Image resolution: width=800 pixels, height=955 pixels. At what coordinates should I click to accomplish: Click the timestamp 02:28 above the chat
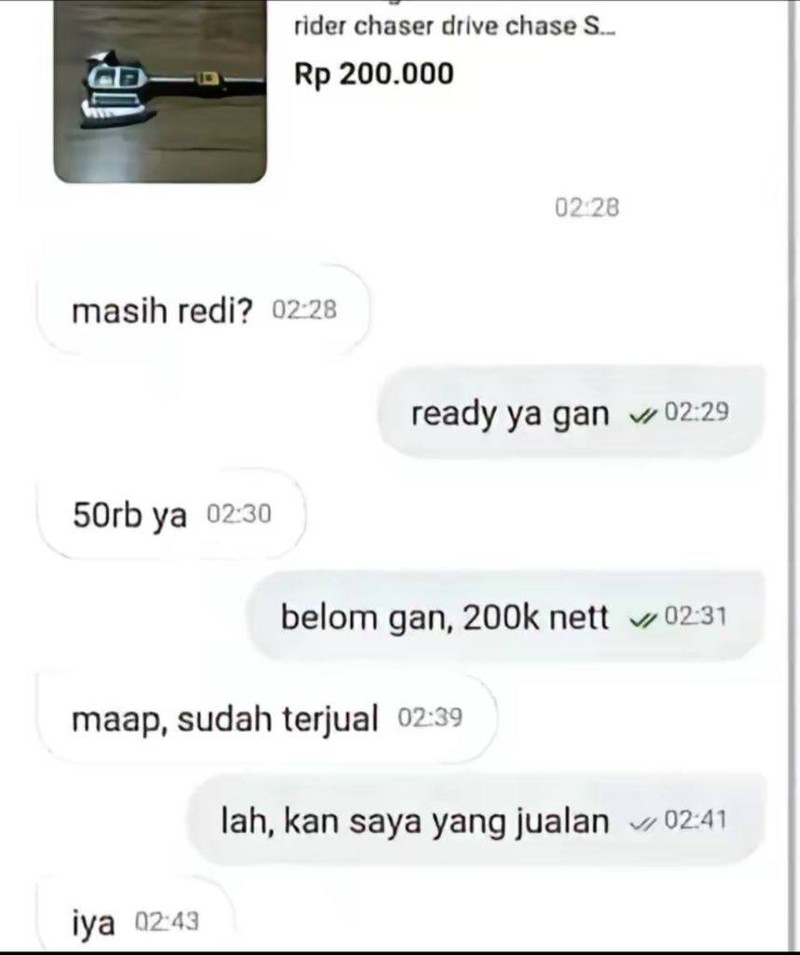pos(588,208)
